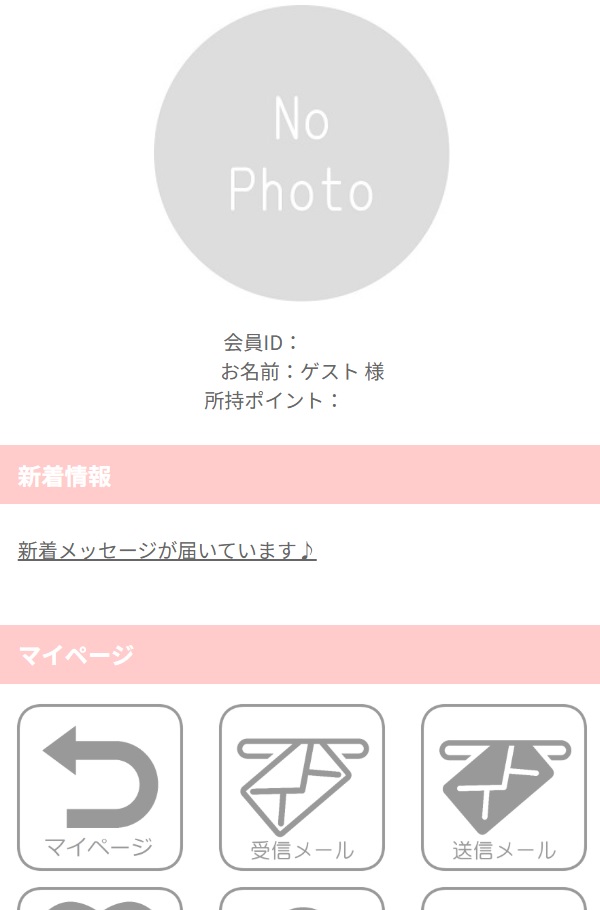Tap the マイページ grid button
This screenshot has height=910, width=600.
100,787
